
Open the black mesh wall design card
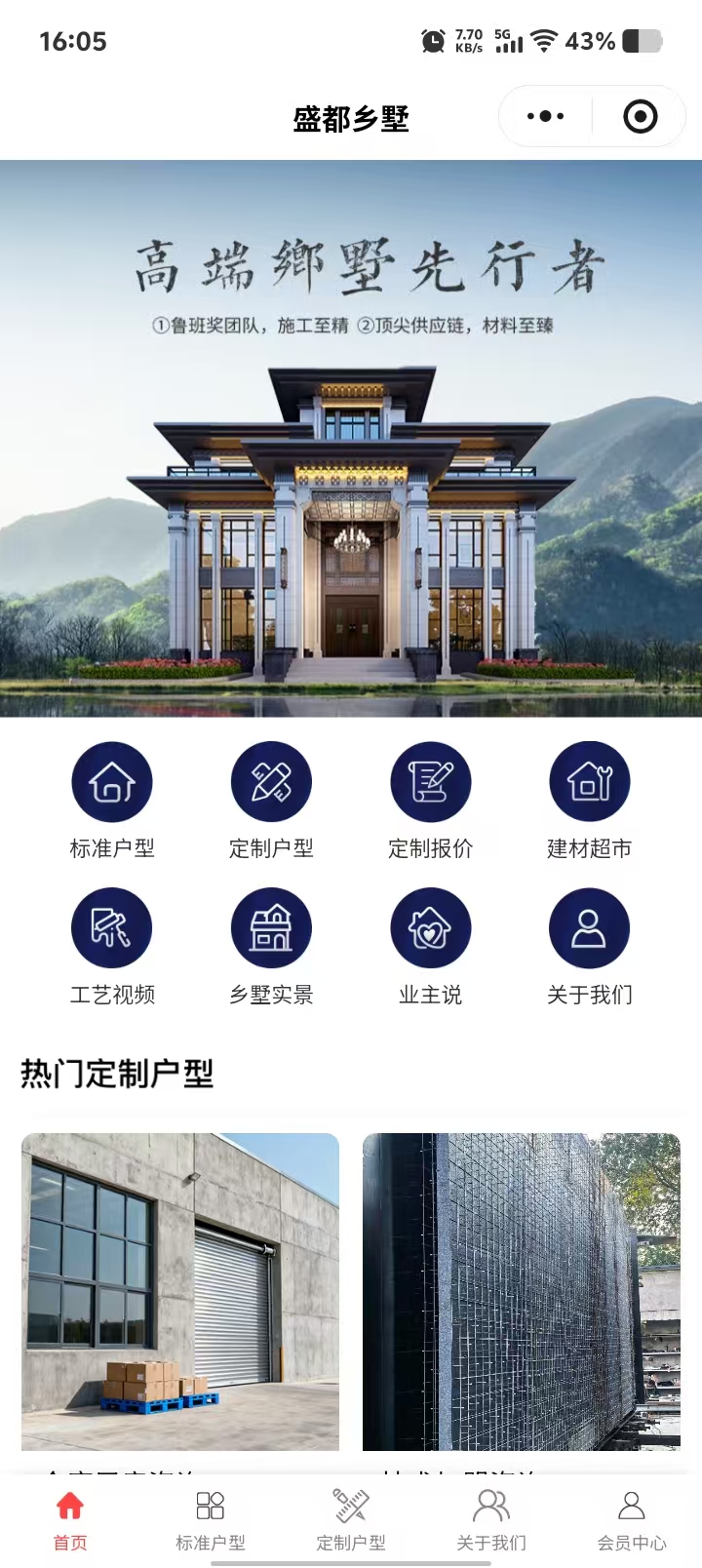[521, 1291]
